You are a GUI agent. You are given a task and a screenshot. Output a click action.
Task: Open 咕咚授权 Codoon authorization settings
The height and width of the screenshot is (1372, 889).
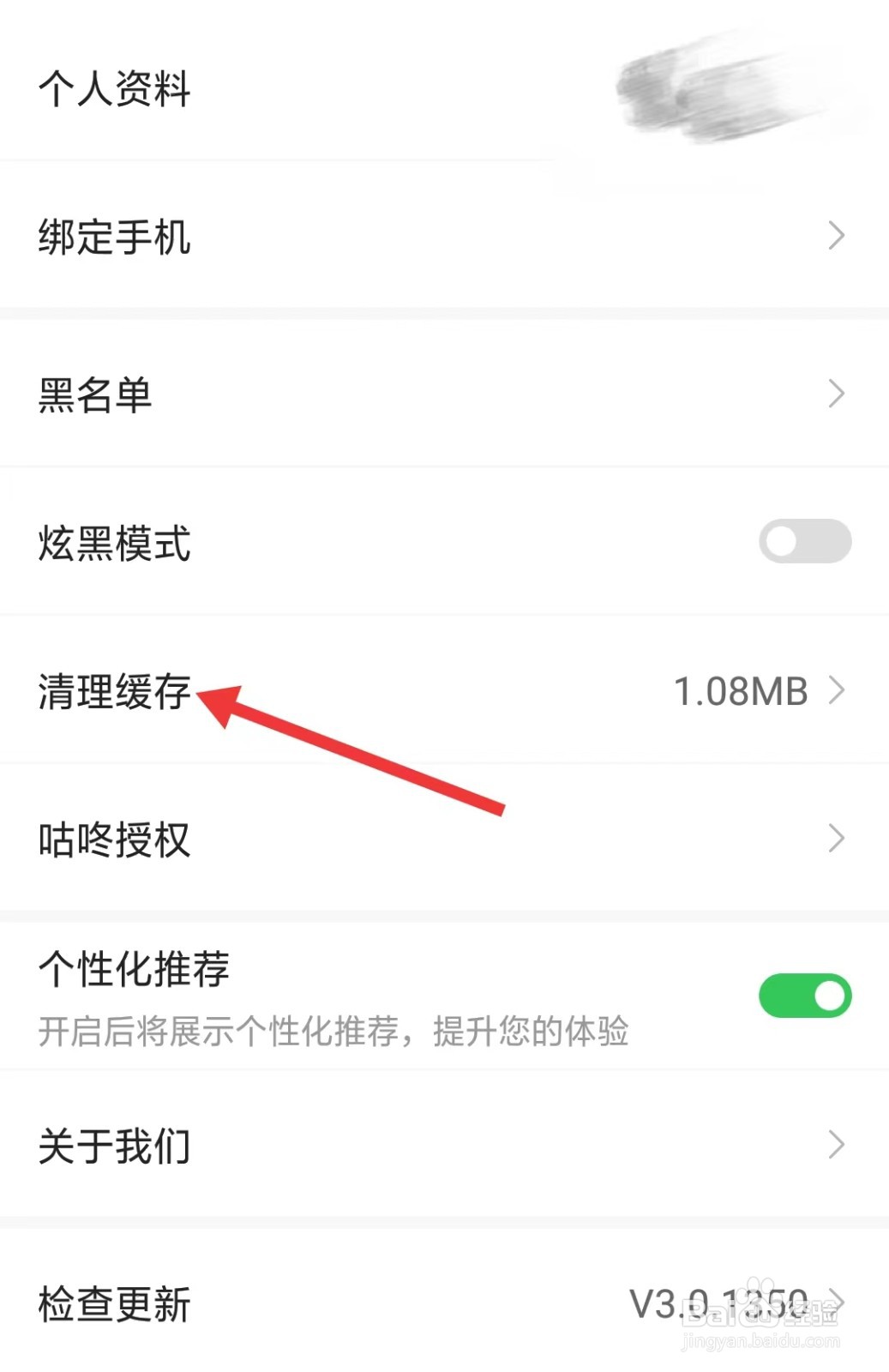click(116, 838)
